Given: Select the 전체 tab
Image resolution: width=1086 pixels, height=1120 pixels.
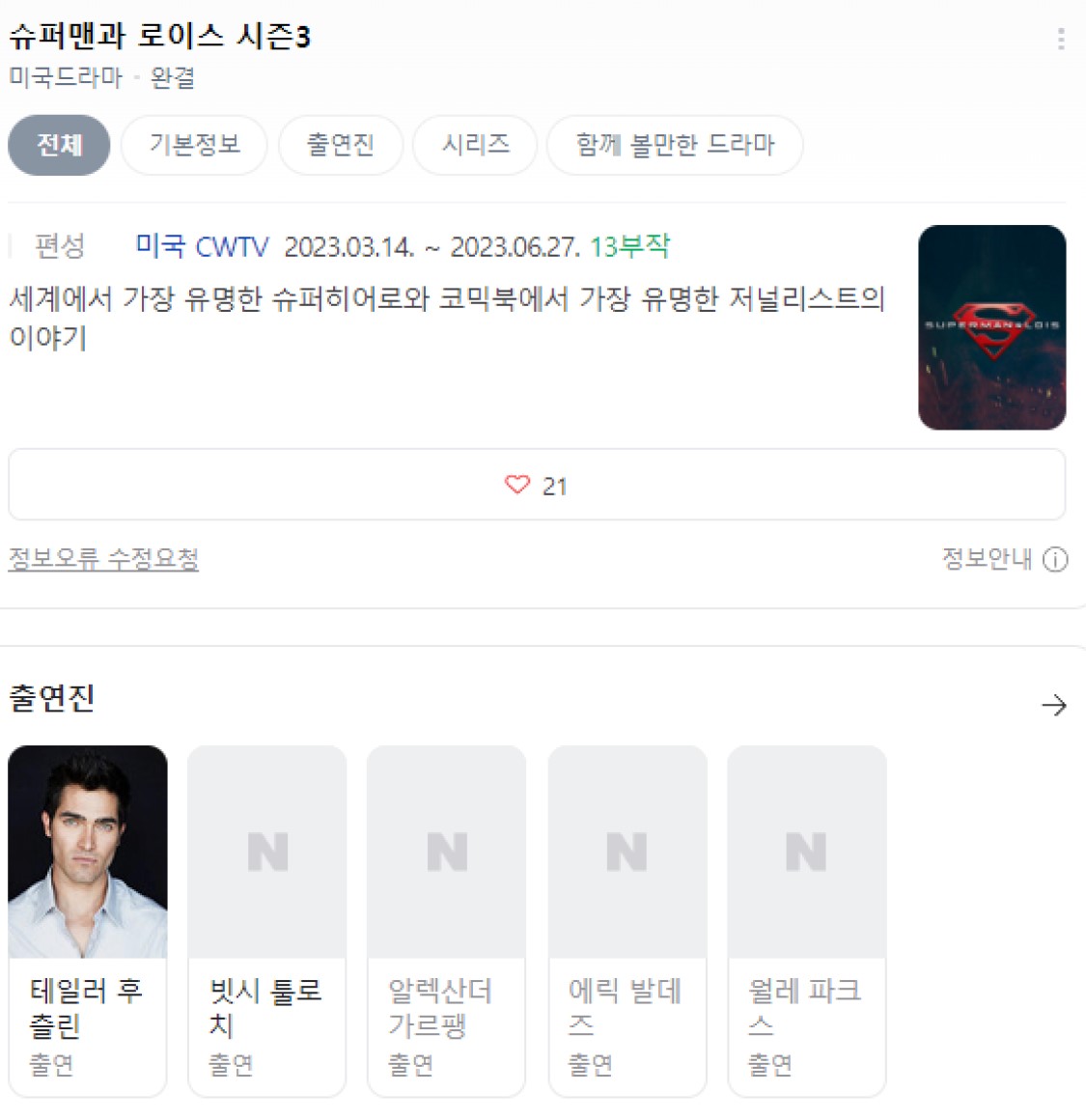Looking at the screenshot, I should point(59,145).
